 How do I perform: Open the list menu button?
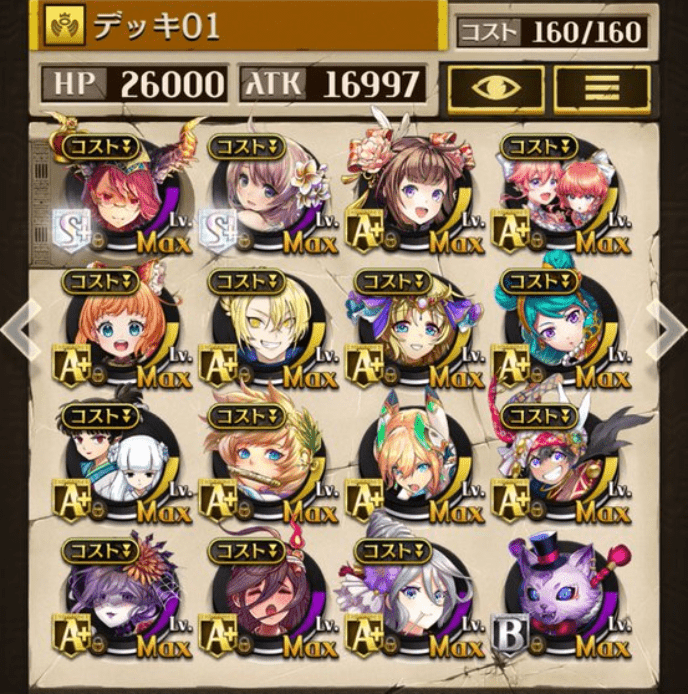pos(602,89)
